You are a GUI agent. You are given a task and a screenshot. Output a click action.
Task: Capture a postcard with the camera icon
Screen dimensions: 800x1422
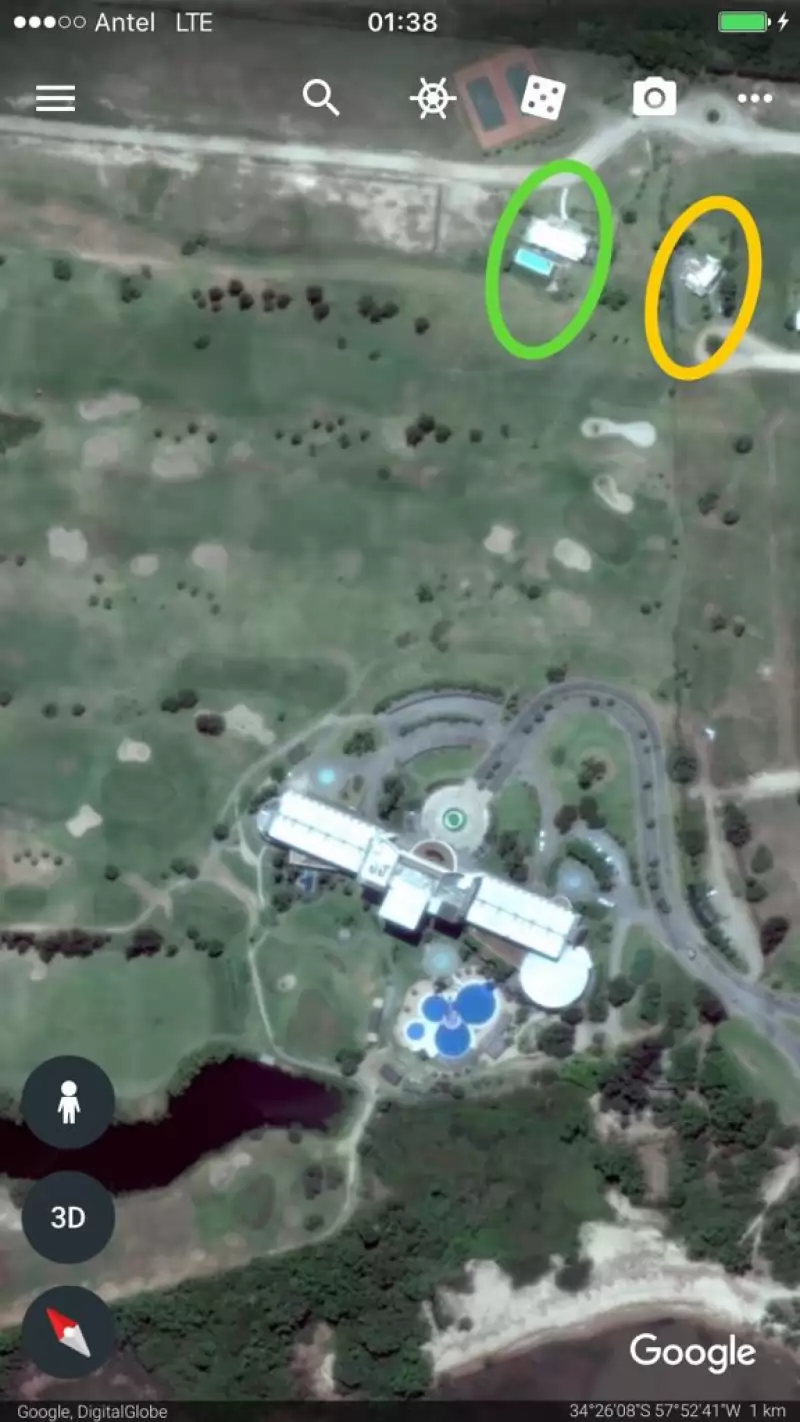pyautogui.click(x=654, y=98)
